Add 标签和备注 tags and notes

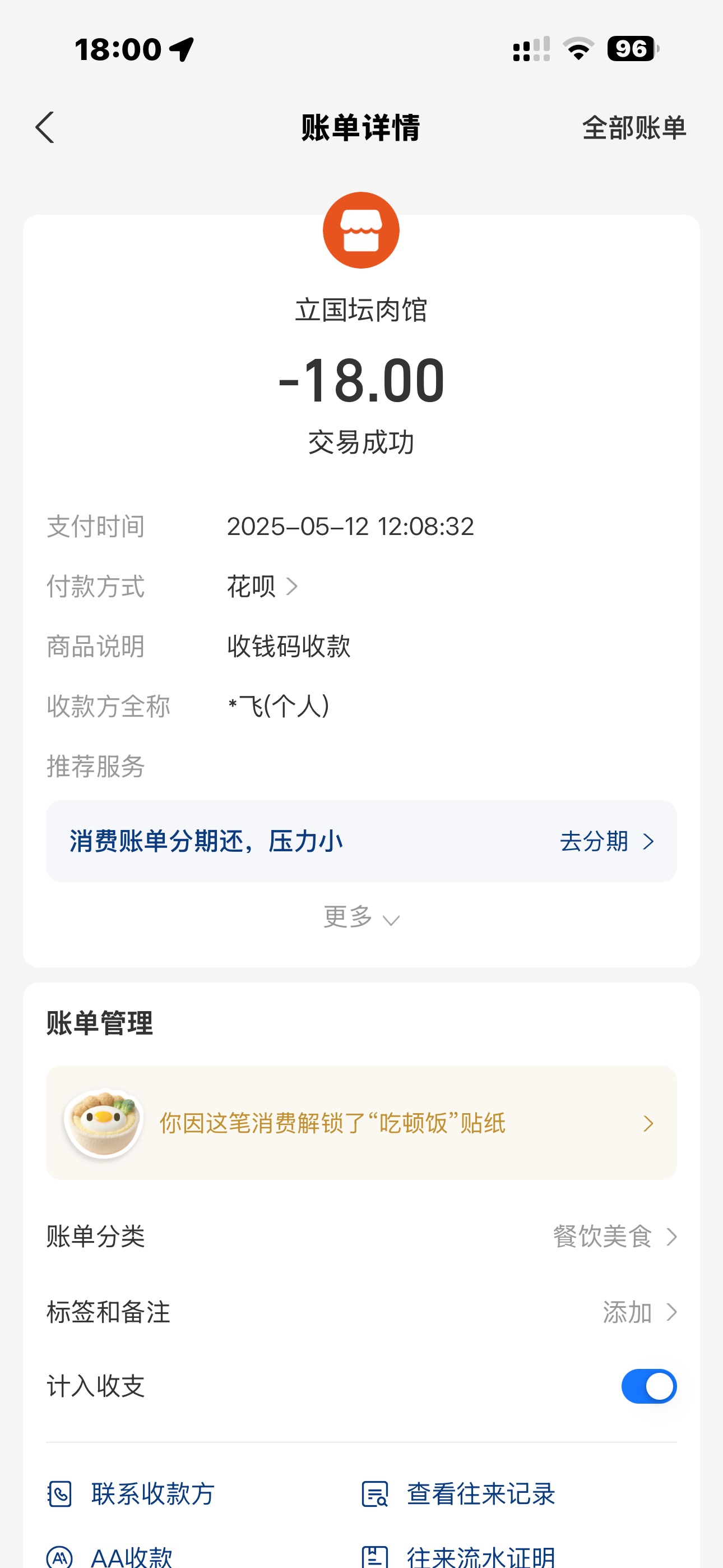639,1312
